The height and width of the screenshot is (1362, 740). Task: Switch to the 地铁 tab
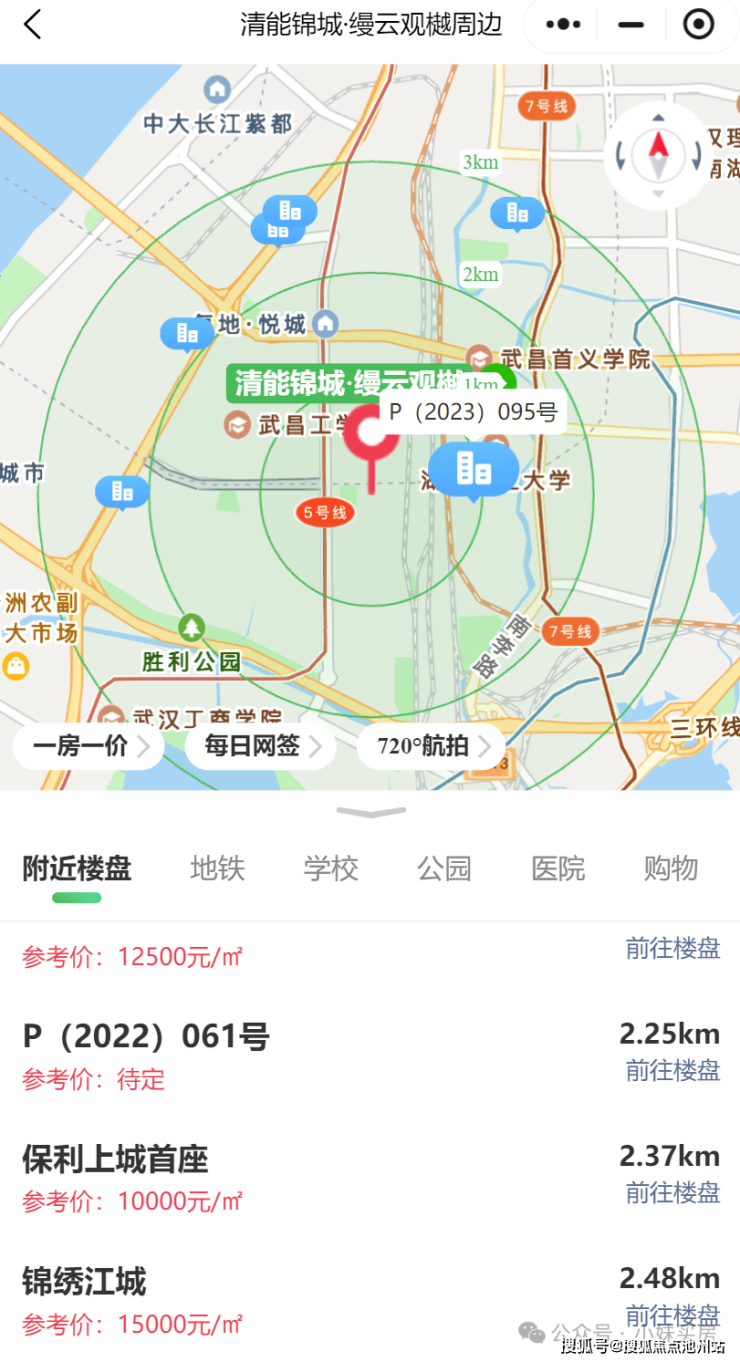tap(217, 868)
